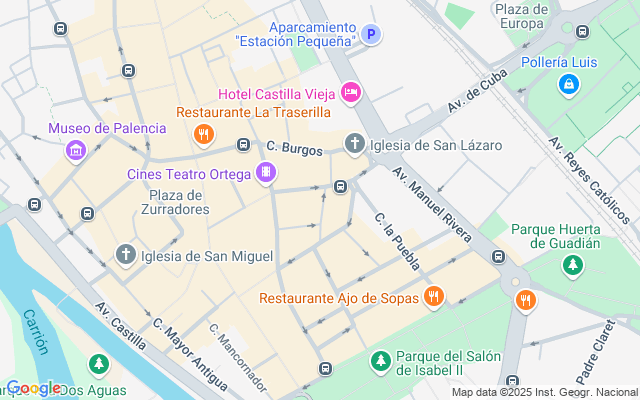This screenshot has width=640, height=400.
Task: View Iglesia de San Lázaro place marker
Action: [x=354, y=145]
